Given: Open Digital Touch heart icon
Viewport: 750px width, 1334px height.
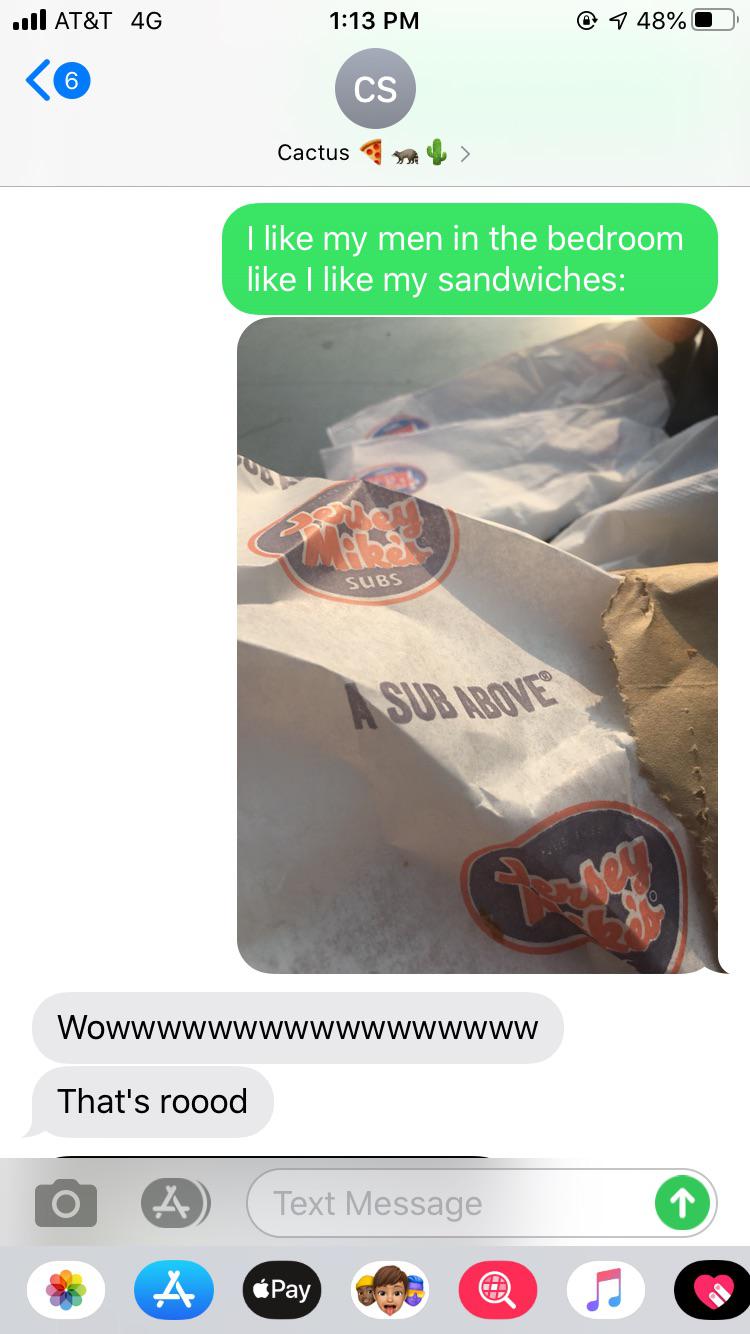Looking at the screenshot, I should coord(712,1290).
